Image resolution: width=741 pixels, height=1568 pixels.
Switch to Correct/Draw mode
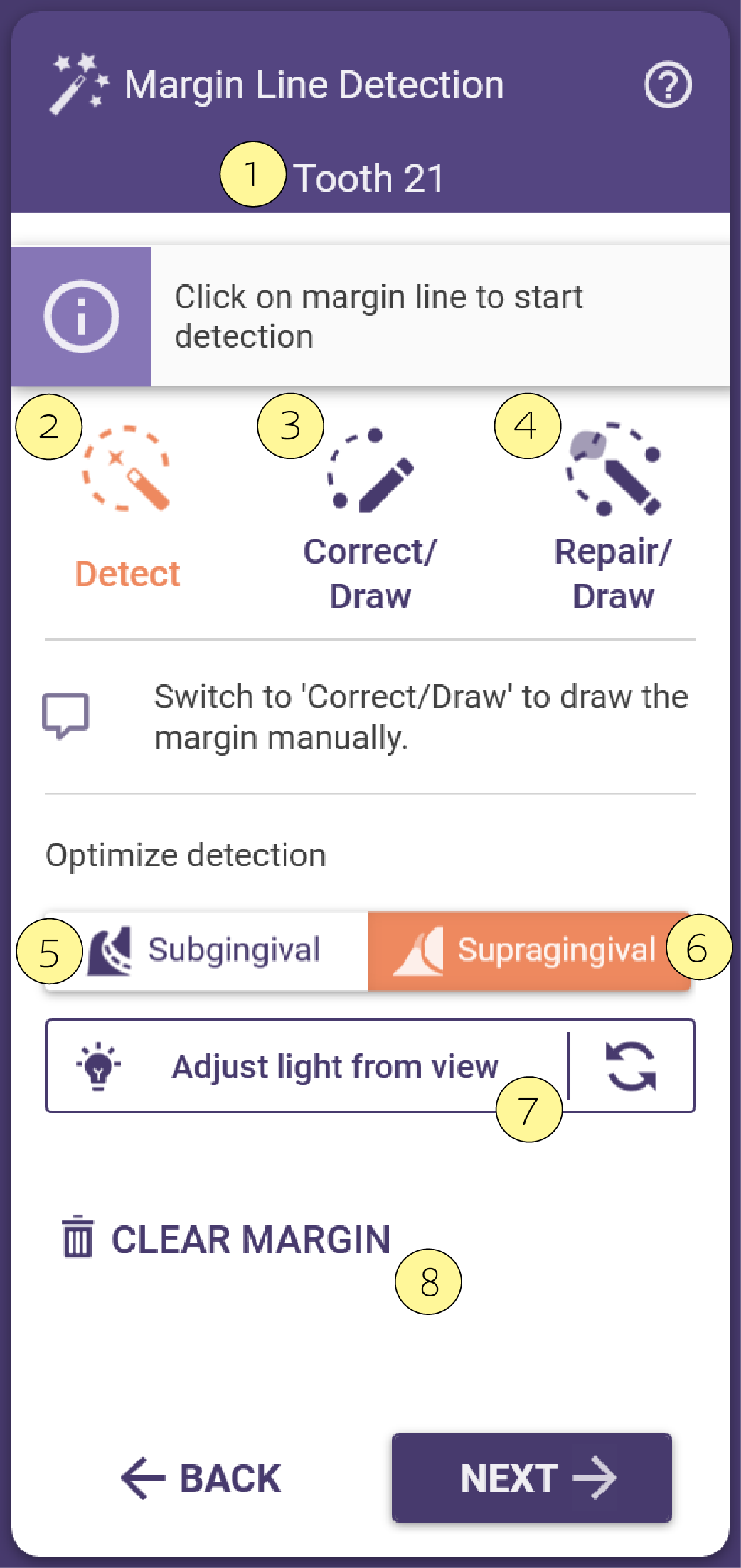click(370, 519)
